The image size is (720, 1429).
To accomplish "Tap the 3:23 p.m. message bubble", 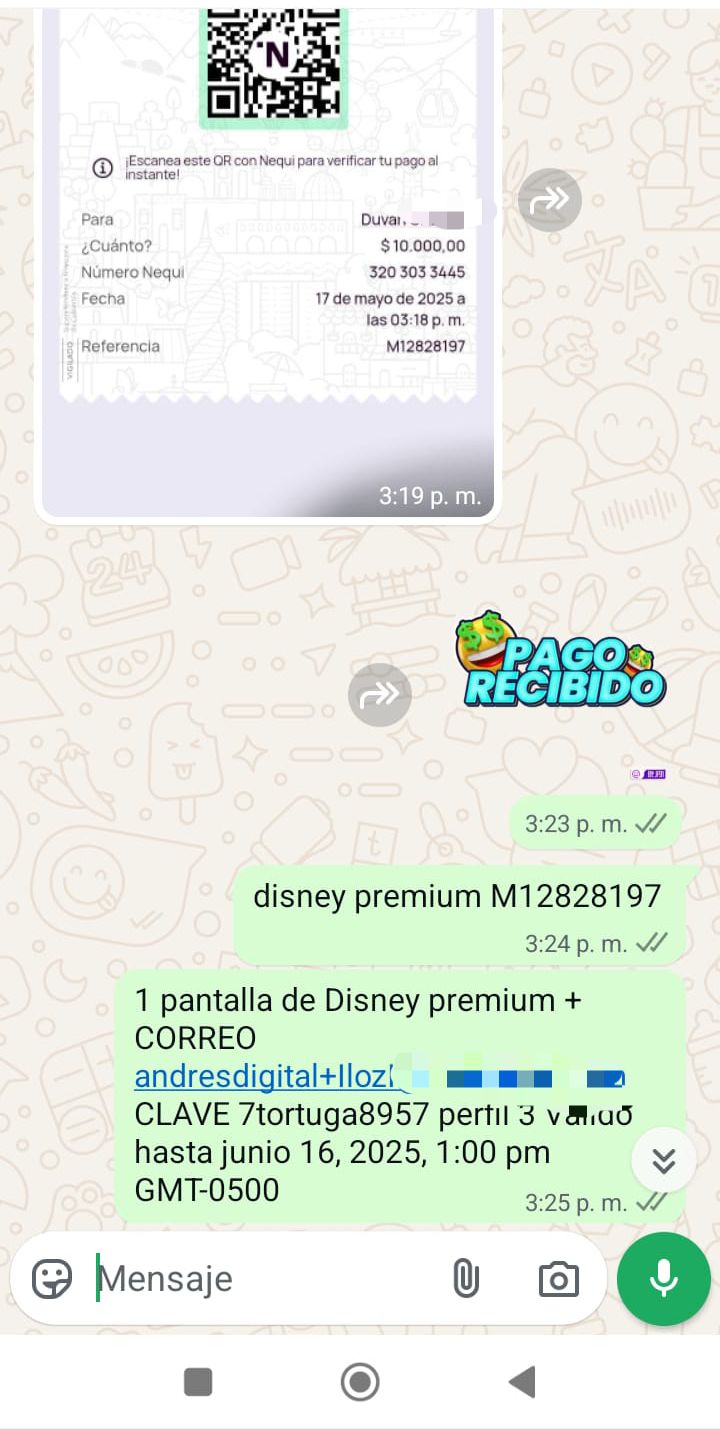I will click(x=594, y=823).
